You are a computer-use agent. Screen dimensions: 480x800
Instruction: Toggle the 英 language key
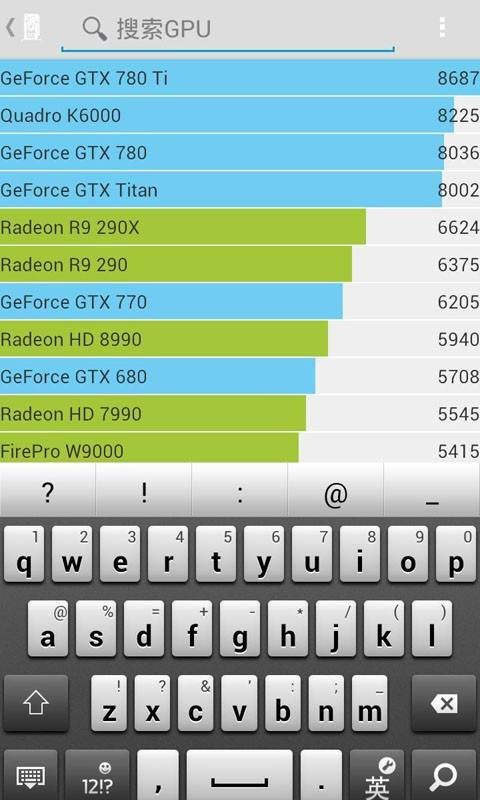pyautogui.click(x=378, y=776)
